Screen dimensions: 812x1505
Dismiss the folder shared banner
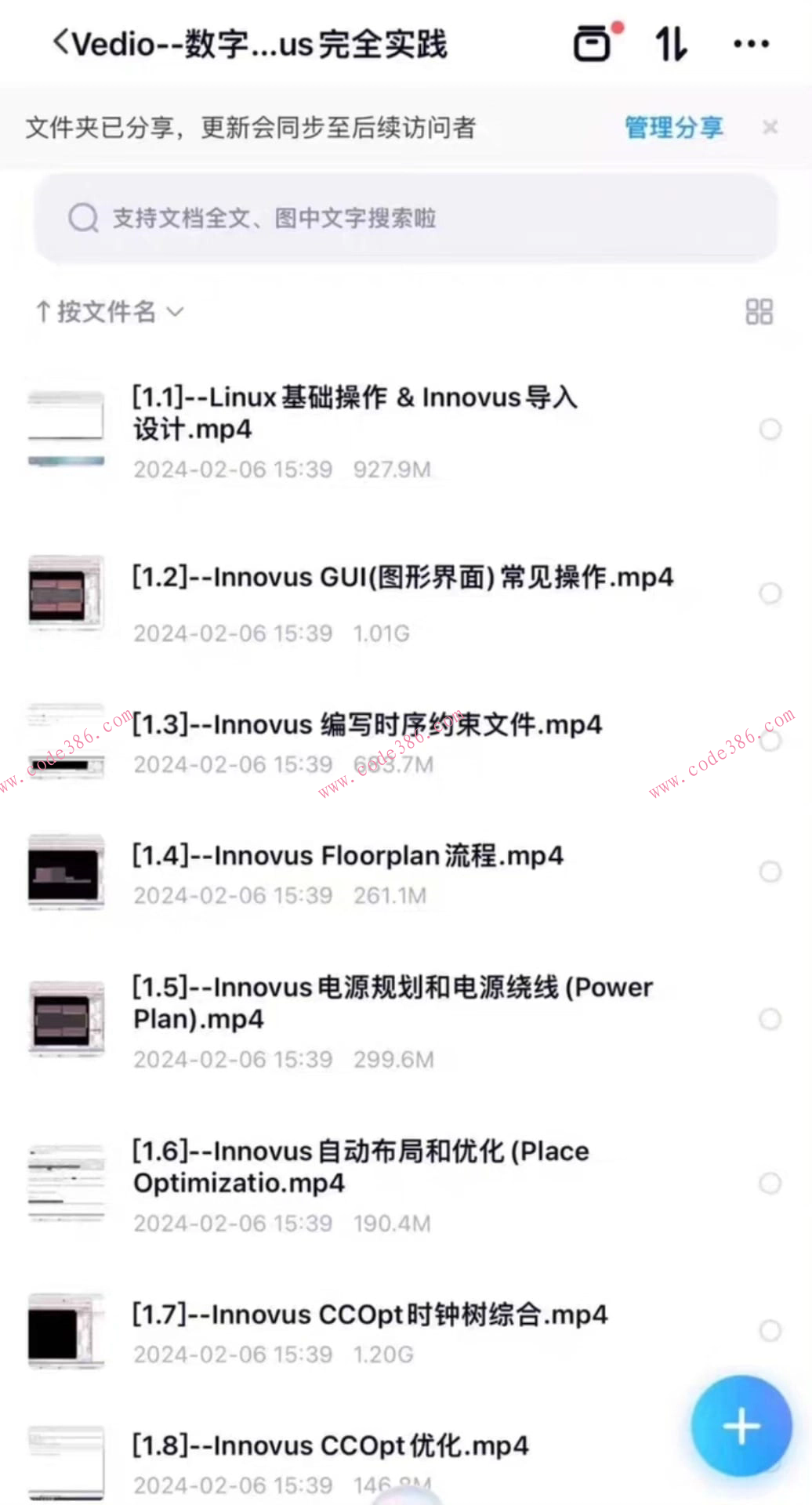pos(770,127)
